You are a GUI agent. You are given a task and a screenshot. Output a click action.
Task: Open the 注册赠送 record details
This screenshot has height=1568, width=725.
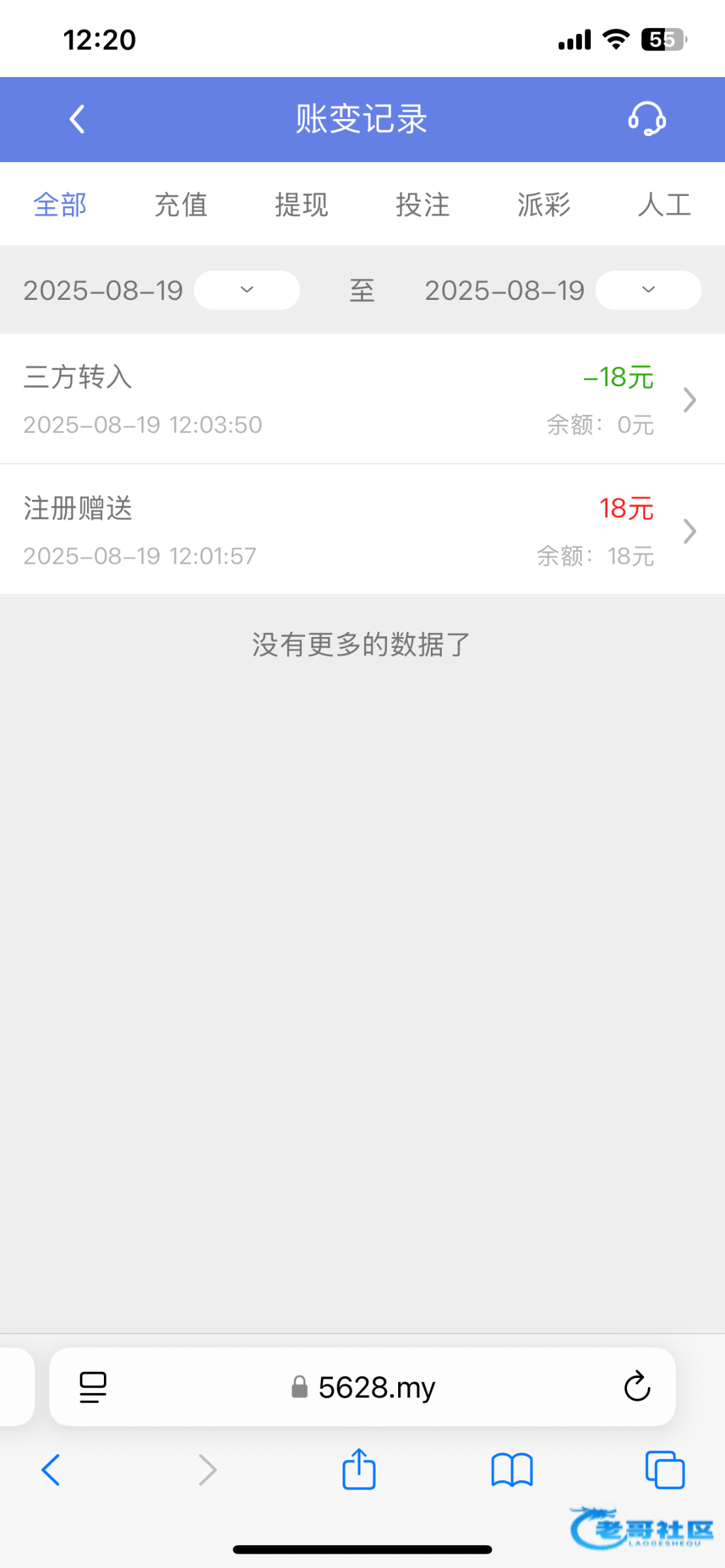[362, 531]
